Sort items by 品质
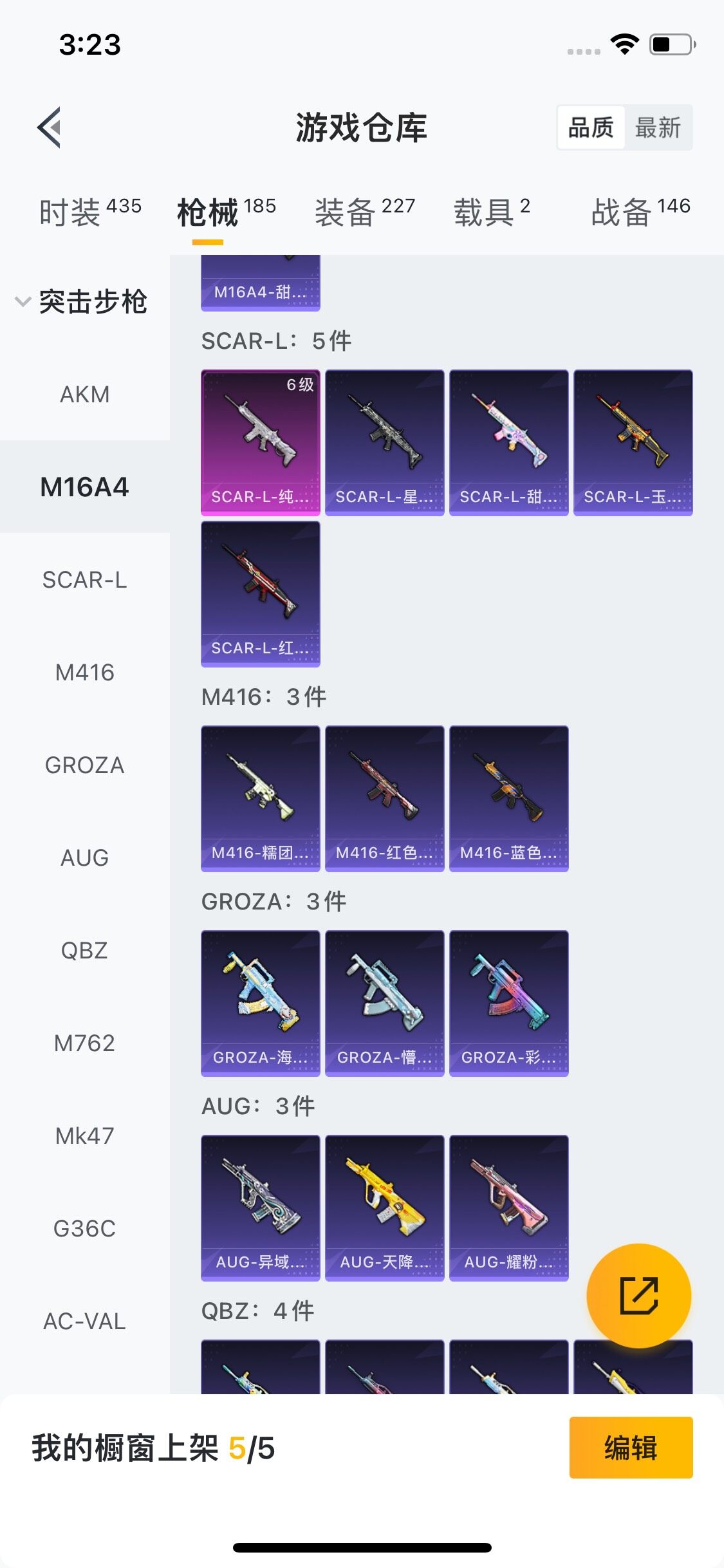 pyautogui.click(x=591, y=127)
